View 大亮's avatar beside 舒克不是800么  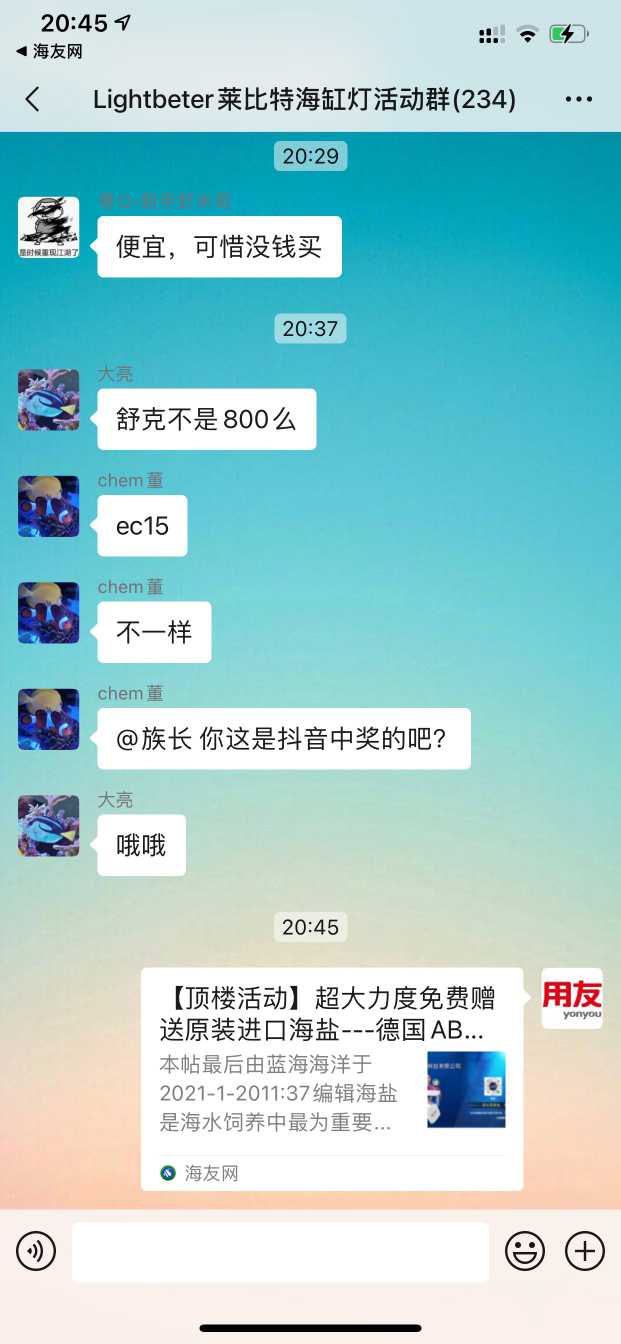click(x=48, y=400)
